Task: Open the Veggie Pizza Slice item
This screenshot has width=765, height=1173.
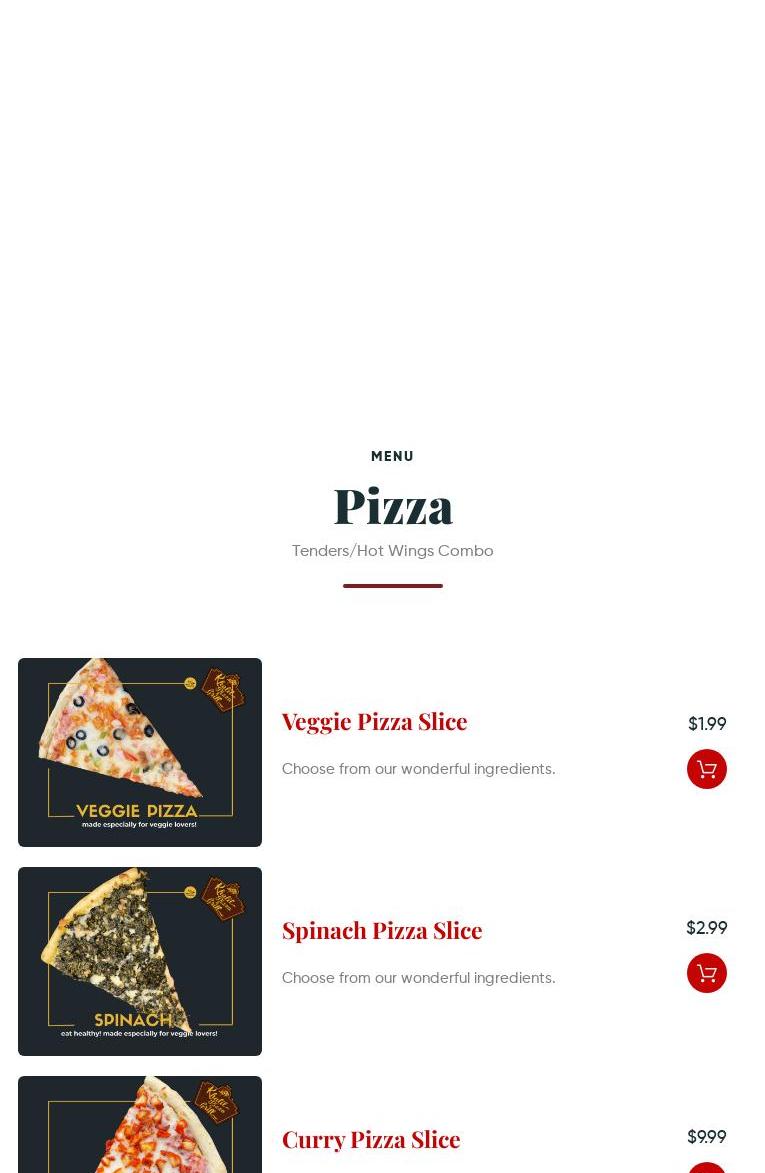Action: click(374, 721)
